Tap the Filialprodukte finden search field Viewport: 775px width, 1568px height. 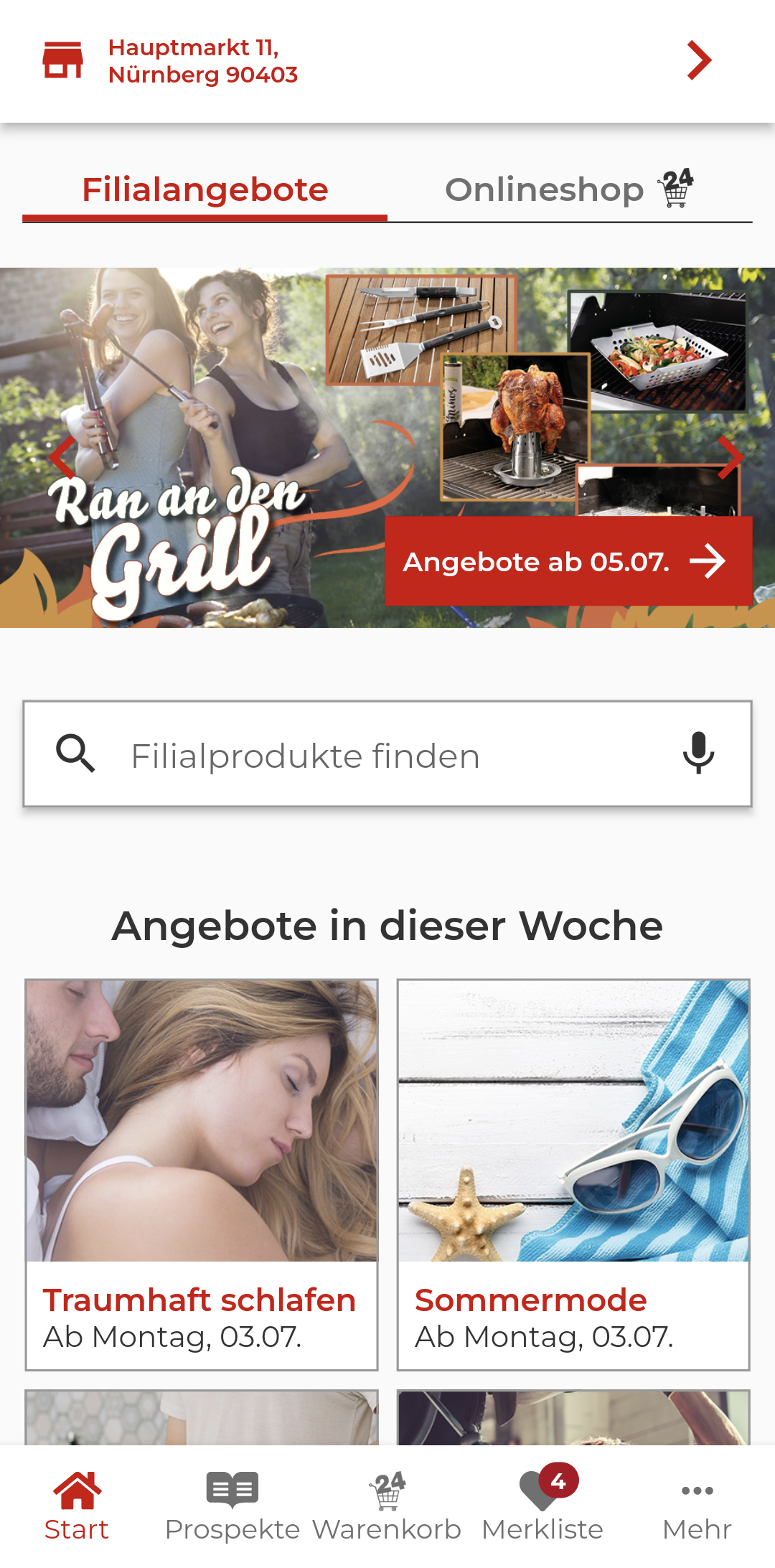coord(387,754)
